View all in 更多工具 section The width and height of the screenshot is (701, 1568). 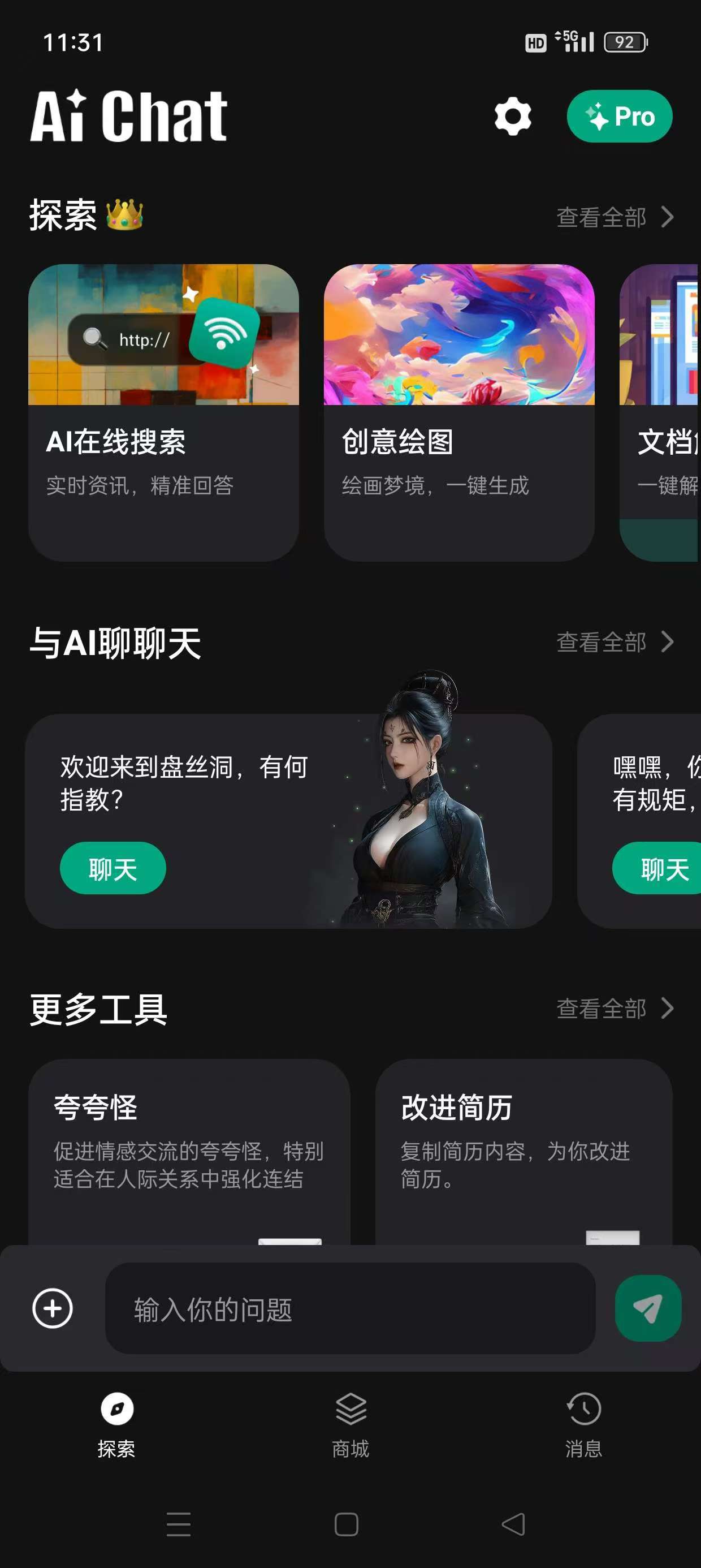[615, 1009]
